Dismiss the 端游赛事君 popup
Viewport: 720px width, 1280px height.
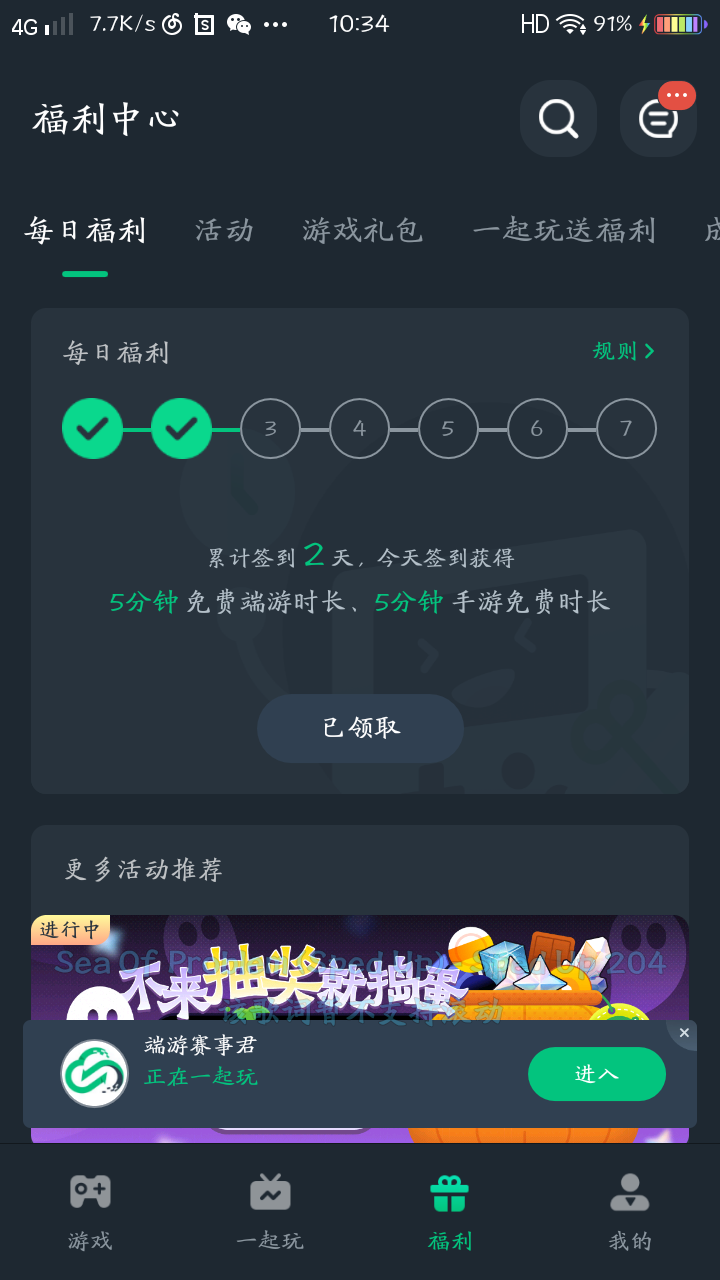[684, 1033]
